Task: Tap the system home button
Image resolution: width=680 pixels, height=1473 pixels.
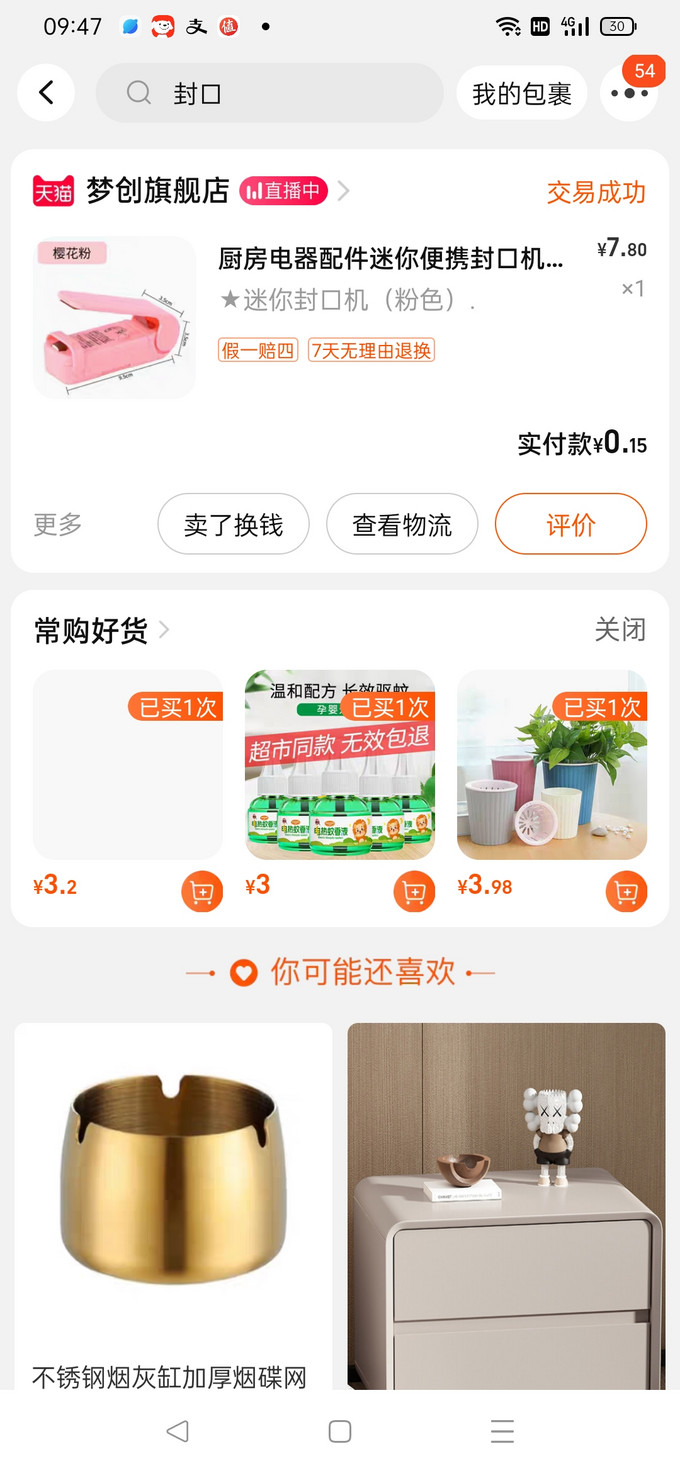Action: point(340,1431)
